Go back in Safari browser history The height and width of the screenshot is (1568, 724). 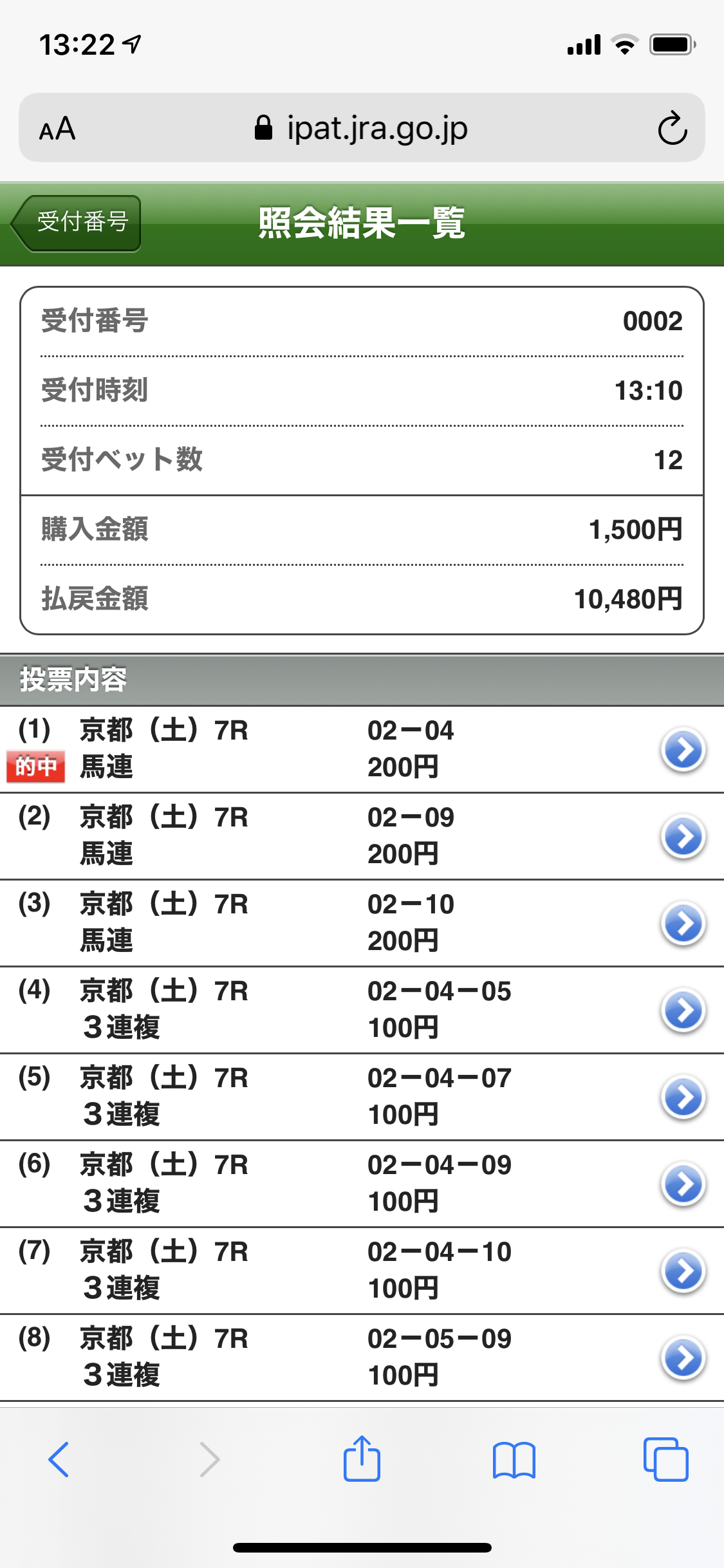pyautogui.click(x=59, y=1459)
